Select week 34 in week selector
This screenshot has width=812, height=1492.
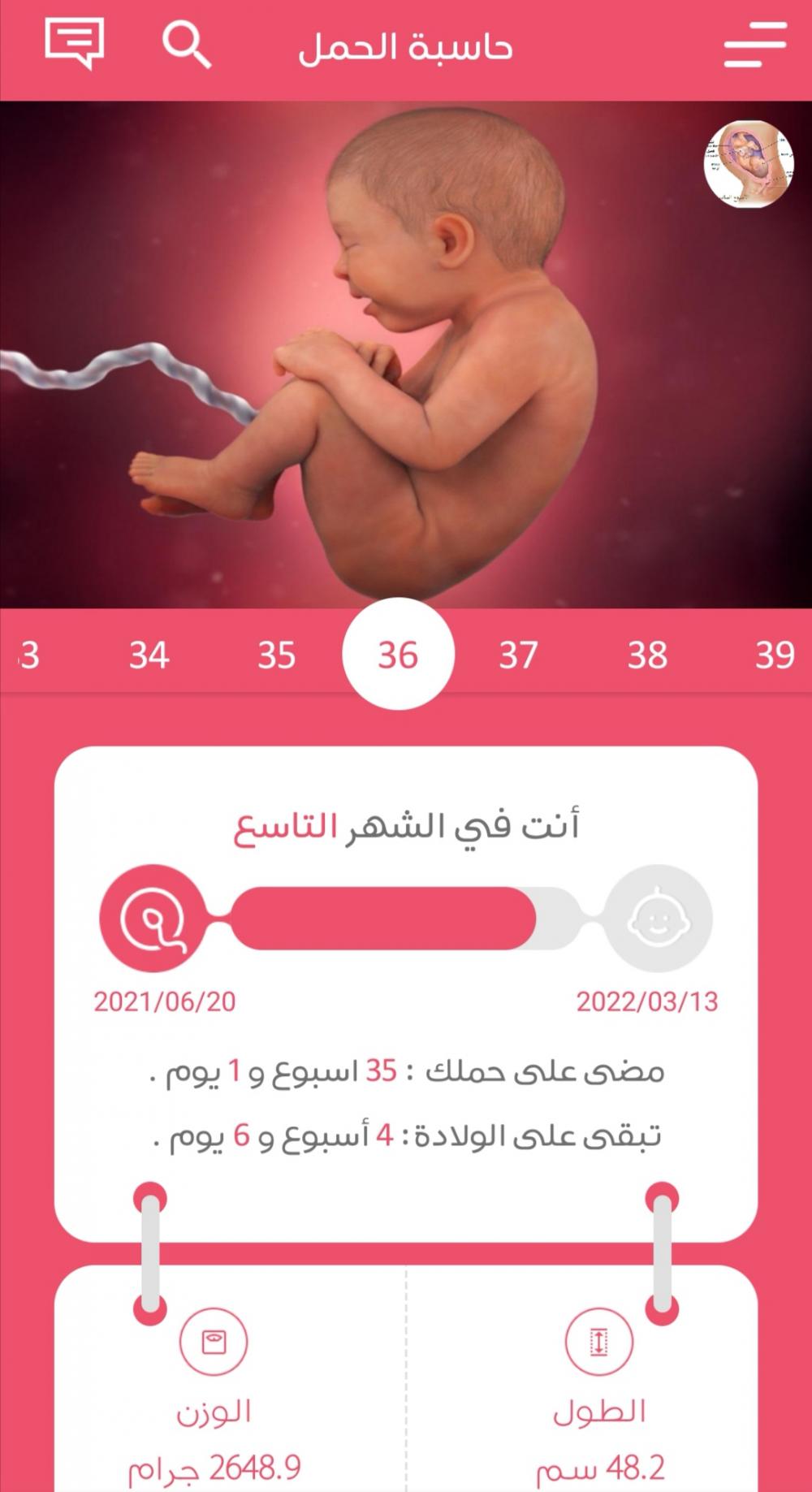click(x=149, y=655)
